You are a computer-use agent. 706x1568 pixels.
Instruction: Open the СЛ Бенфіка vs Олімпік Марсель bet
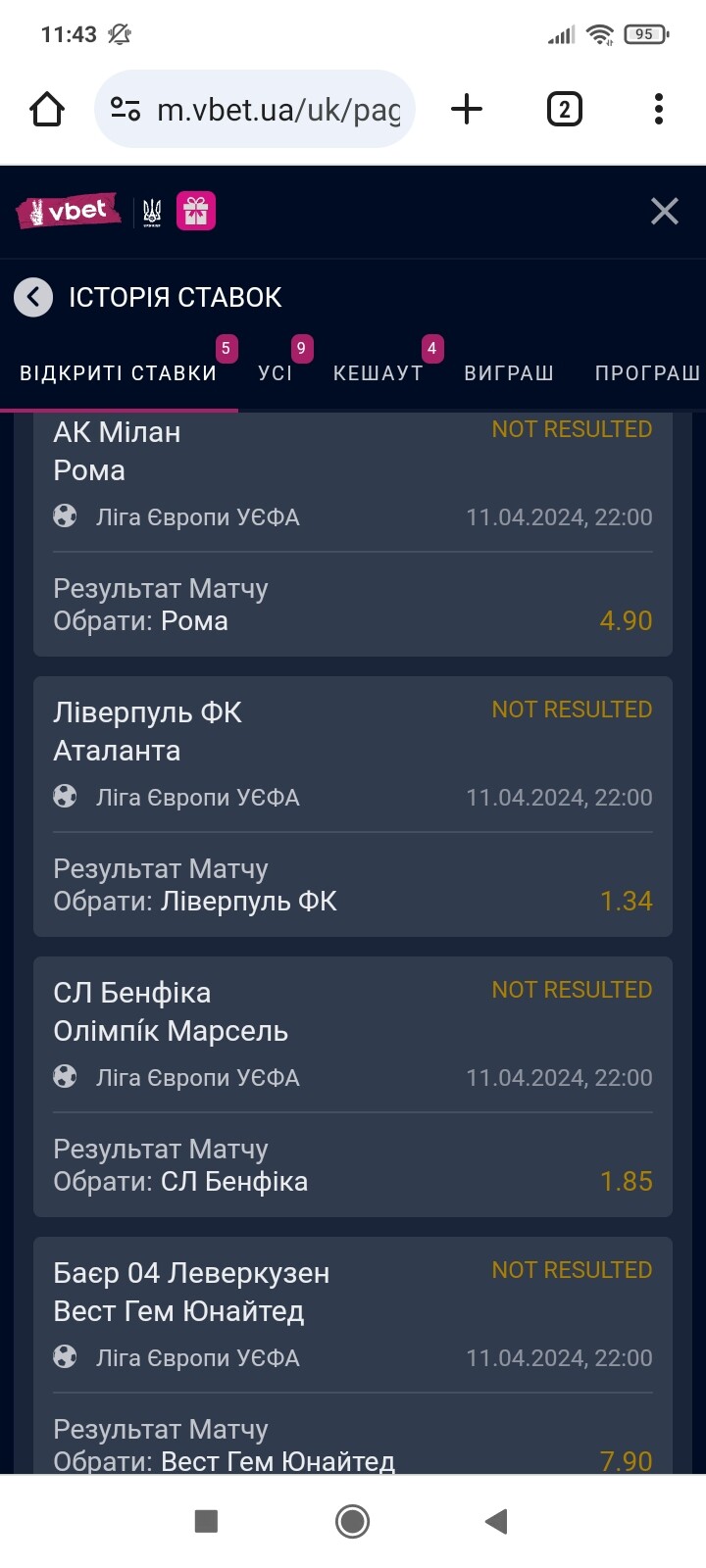(x=353, y=1087)
